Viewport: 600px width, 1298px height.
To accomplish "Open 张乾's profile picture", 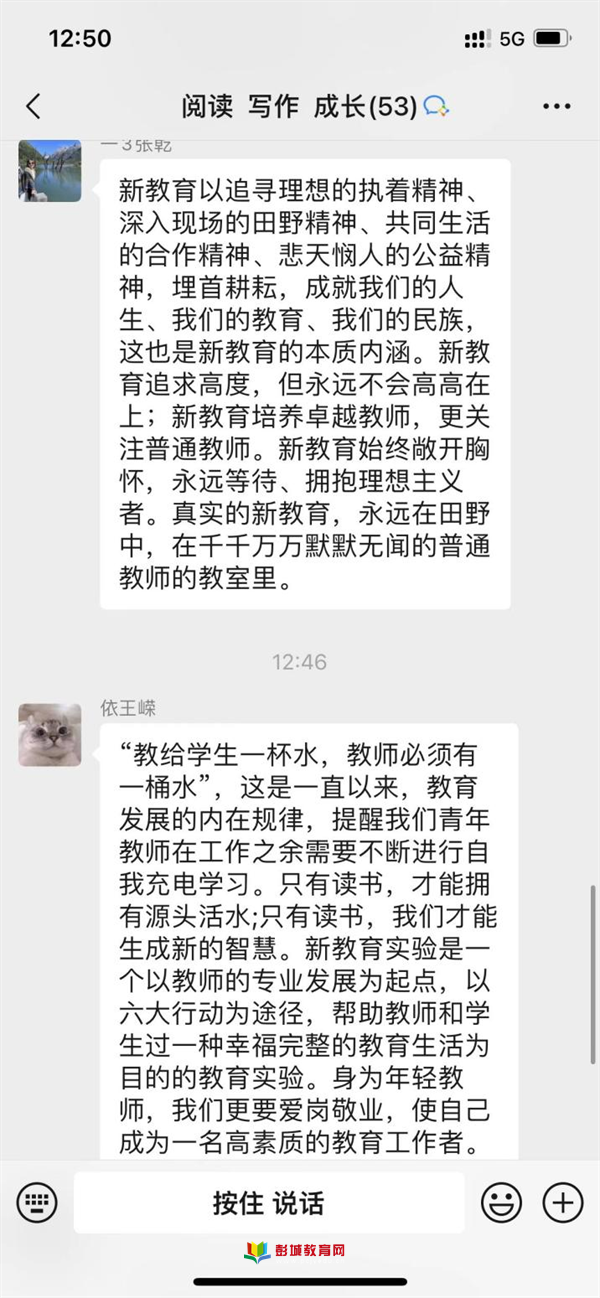I will click(49, 171).
